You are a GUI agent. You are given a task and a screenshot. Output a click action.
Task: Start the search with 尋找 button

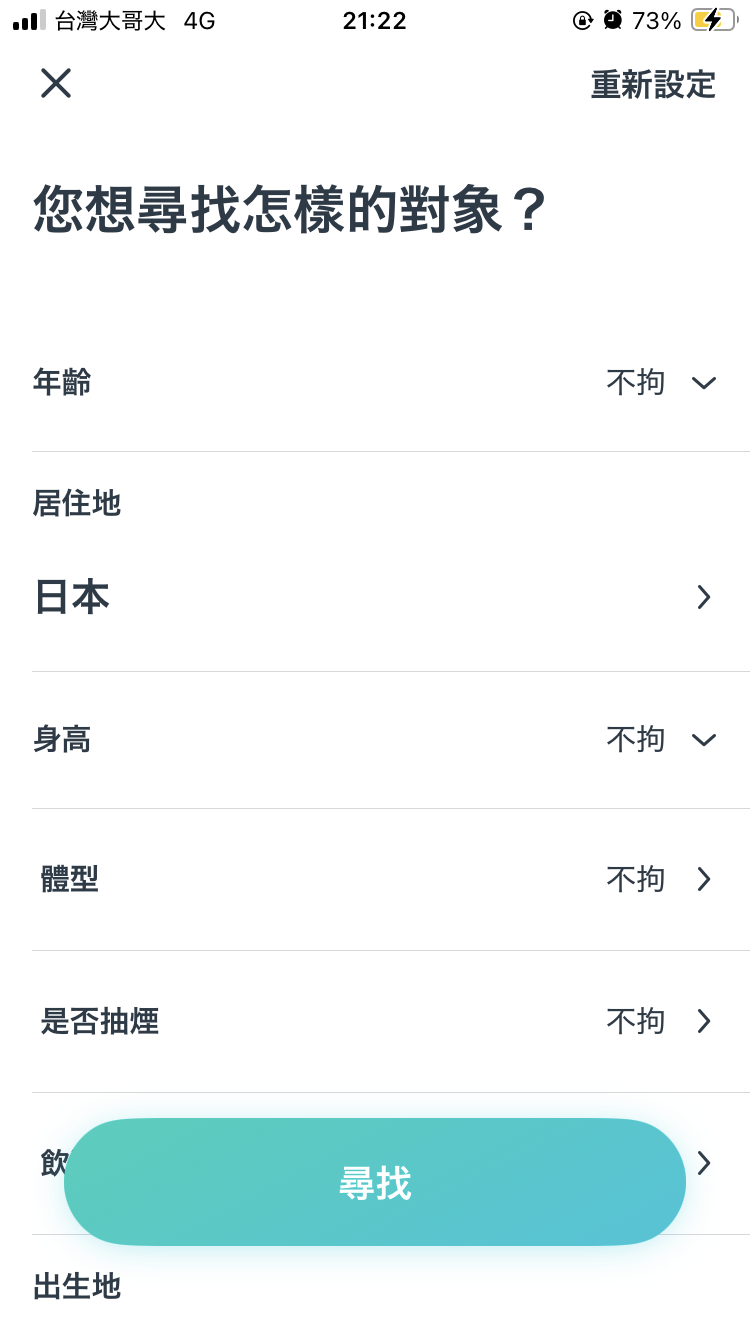(x=375, y=1182)
